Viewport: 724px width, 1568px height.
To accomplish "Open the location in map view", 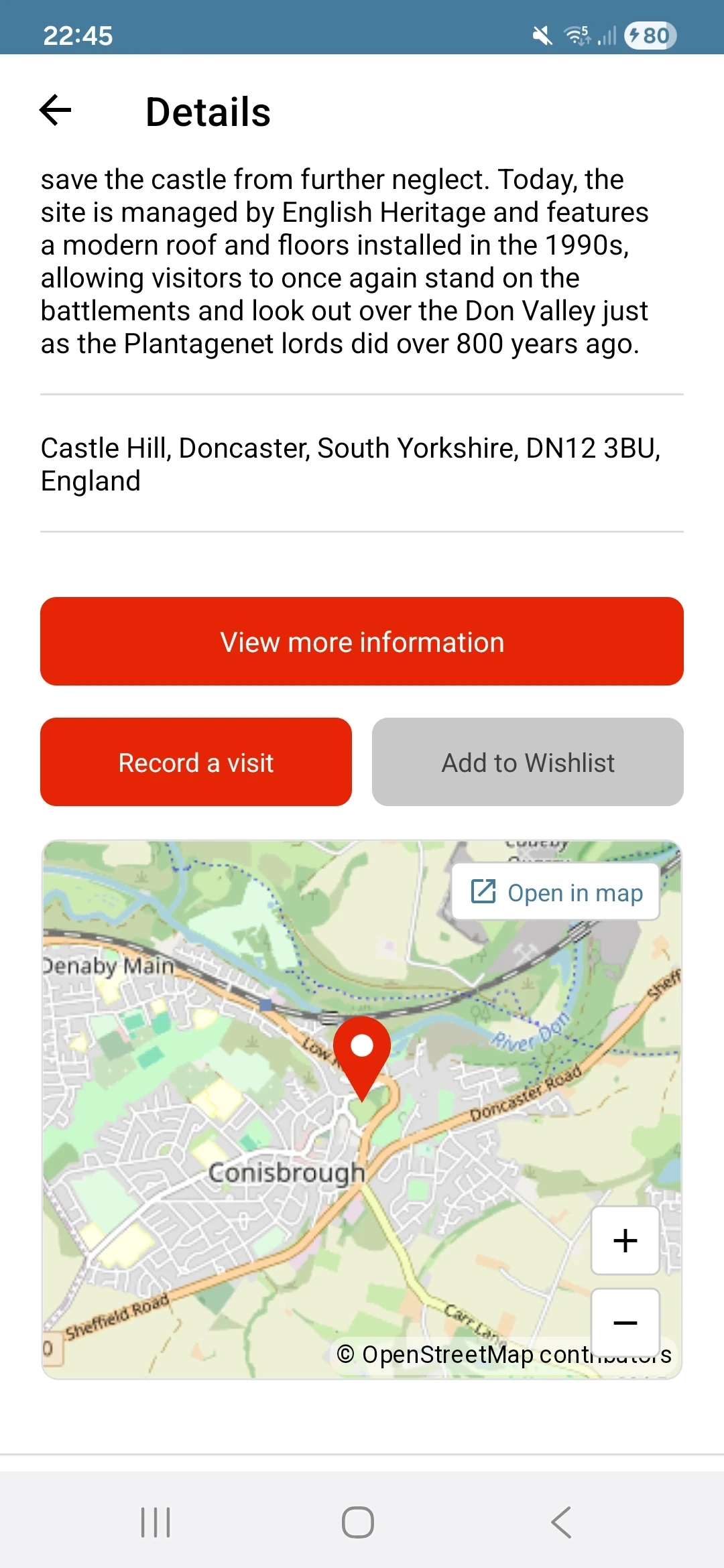I will click(x=555, y=892).
